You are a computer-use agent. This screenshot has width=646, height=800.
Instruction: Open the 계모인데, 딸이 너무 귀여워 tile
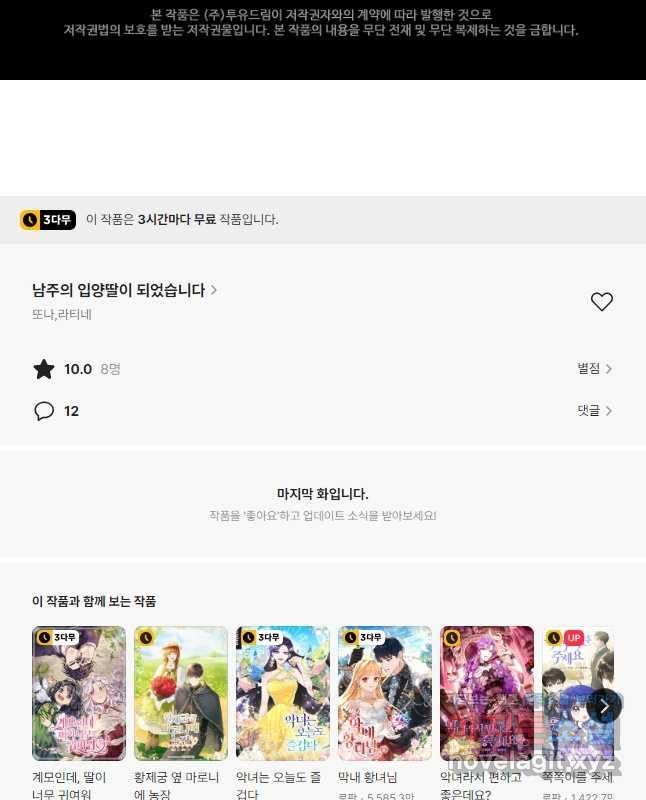coord(79,693)
